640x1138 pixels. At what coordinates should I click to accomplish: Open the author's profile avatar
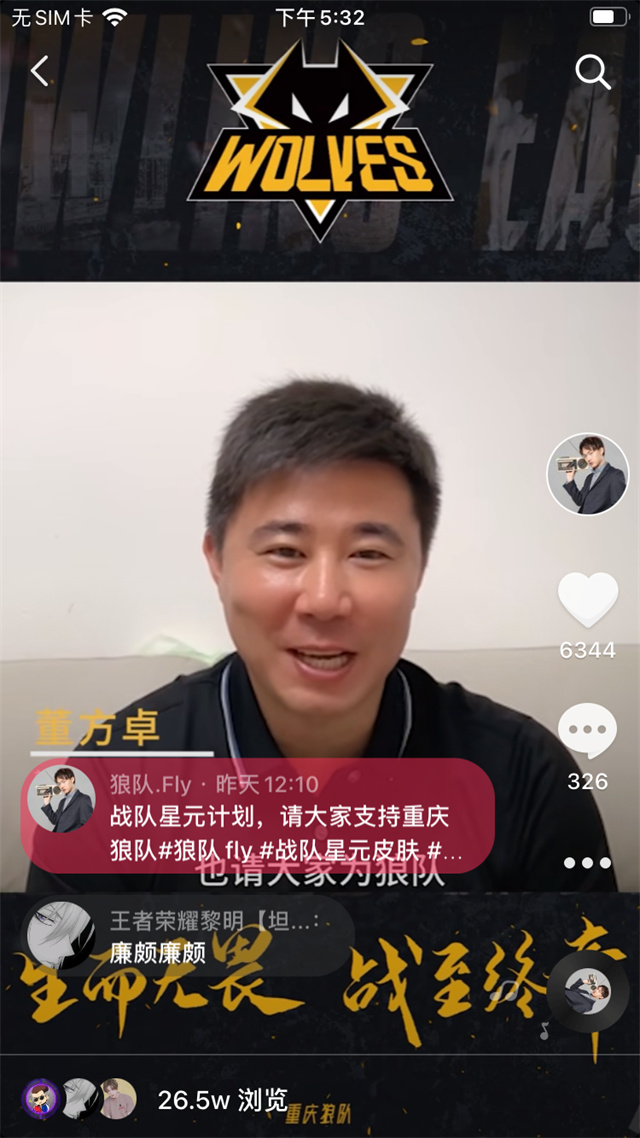(587, 474)
